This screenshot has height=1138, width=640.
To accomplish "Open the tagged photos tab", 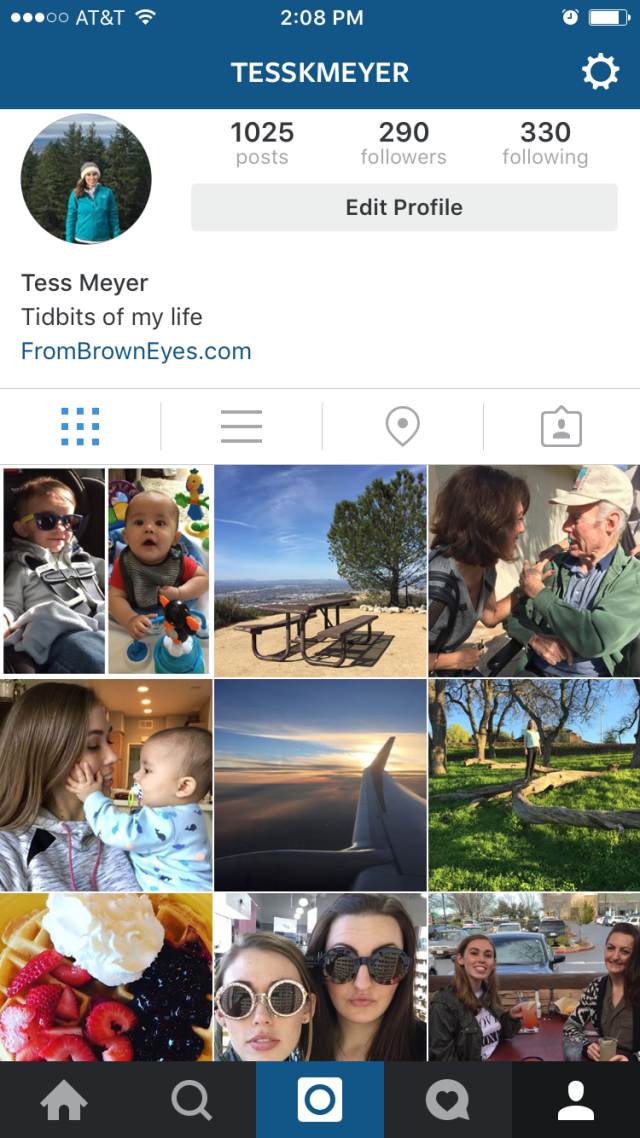I will tap(561, 427).
